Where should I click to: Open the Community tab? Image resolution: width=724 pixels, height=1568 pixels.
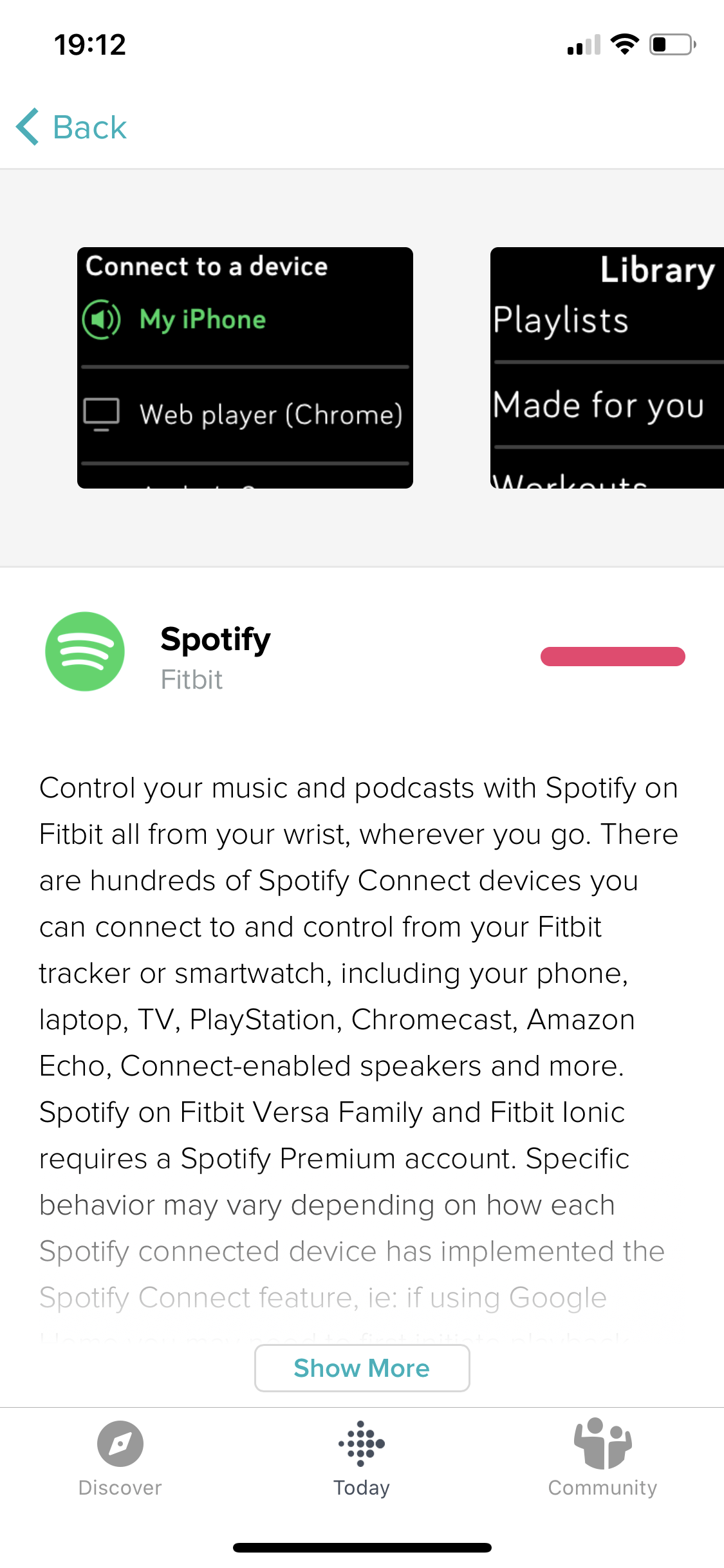click(602, 1458)
